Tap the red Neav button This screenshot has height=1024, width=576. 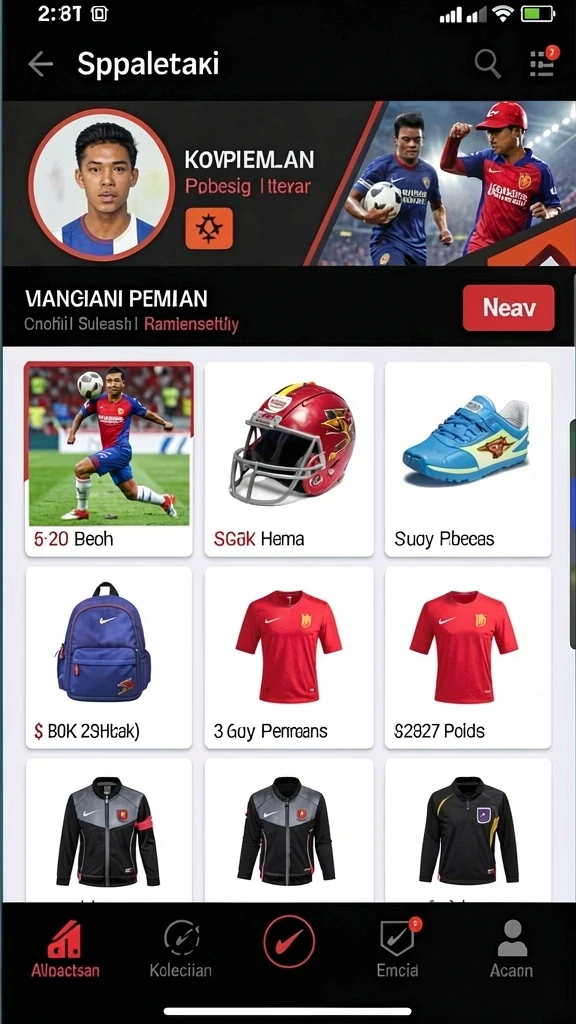point(509,308)
